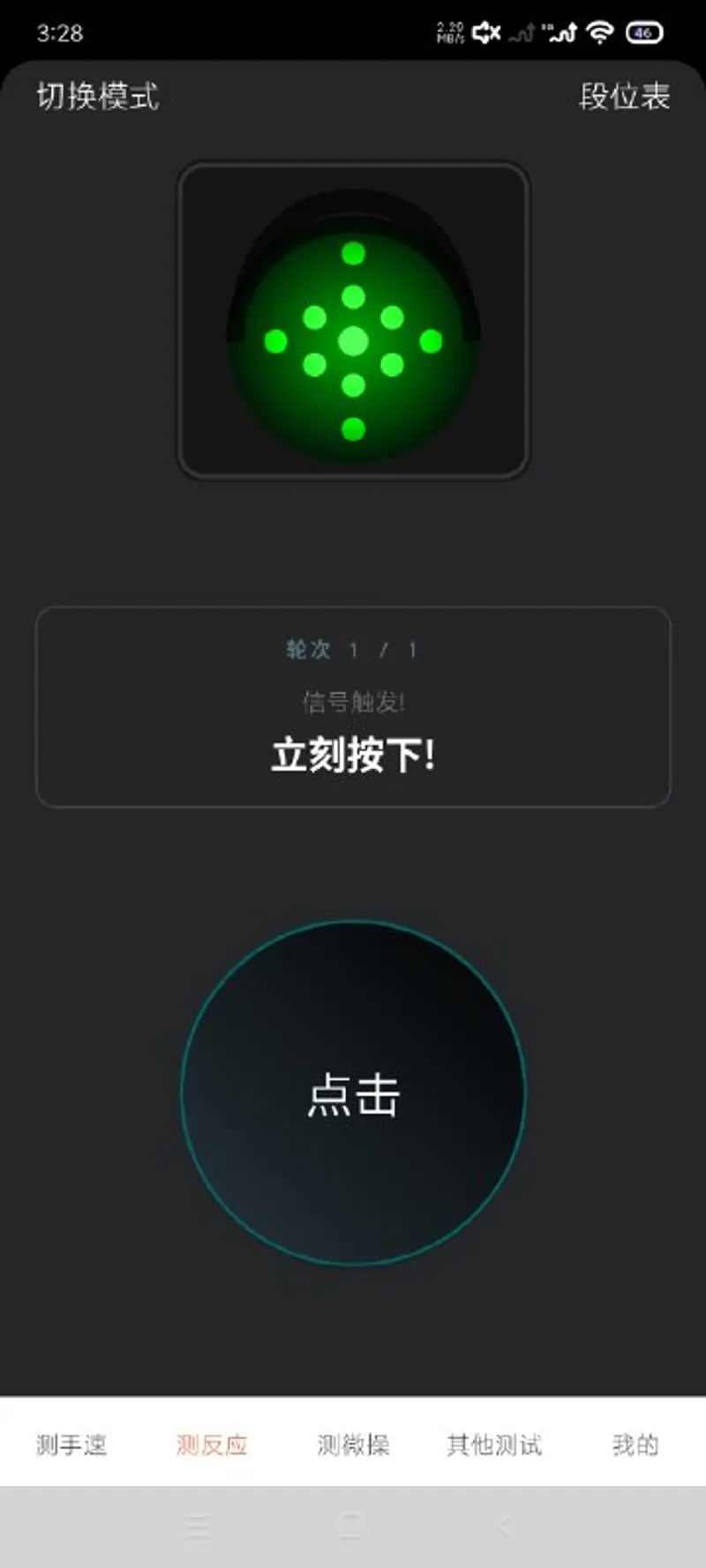Switch to the 测微操 tab

tap(354, 1445)
